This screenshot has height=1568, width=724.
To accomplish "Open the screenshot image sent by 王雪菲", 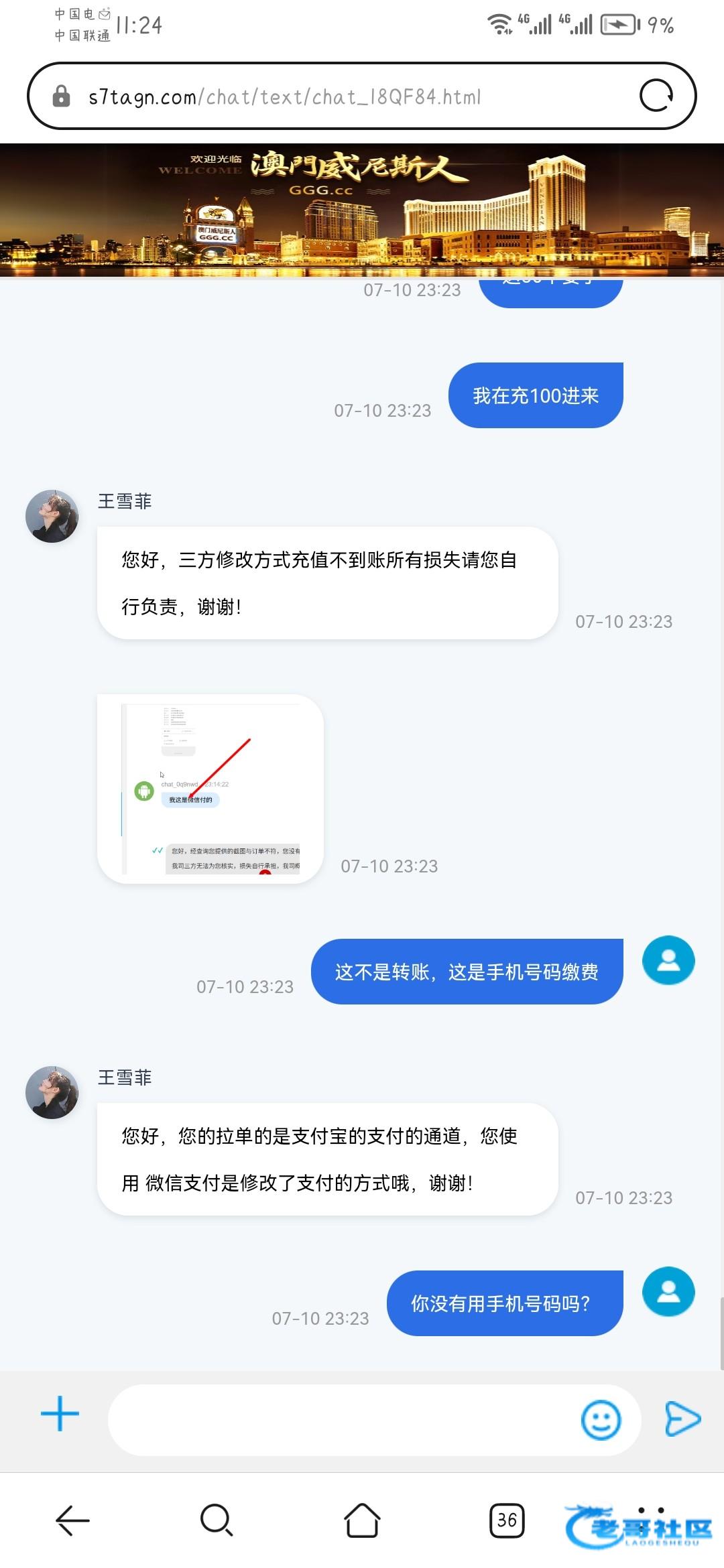I will coord(210,789).
